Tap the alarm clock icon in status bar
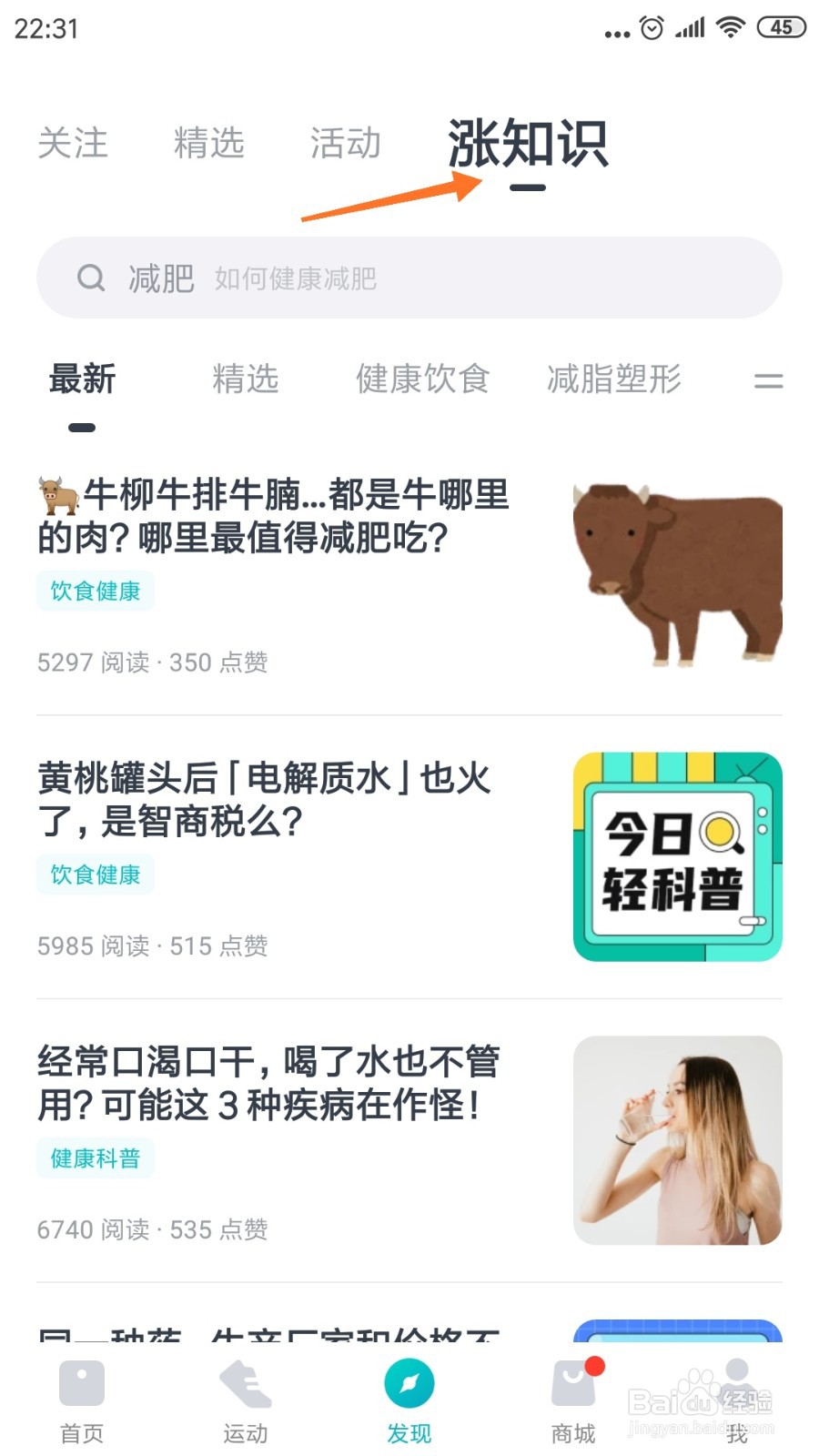Screen dimensions: 819x1456 652,27
